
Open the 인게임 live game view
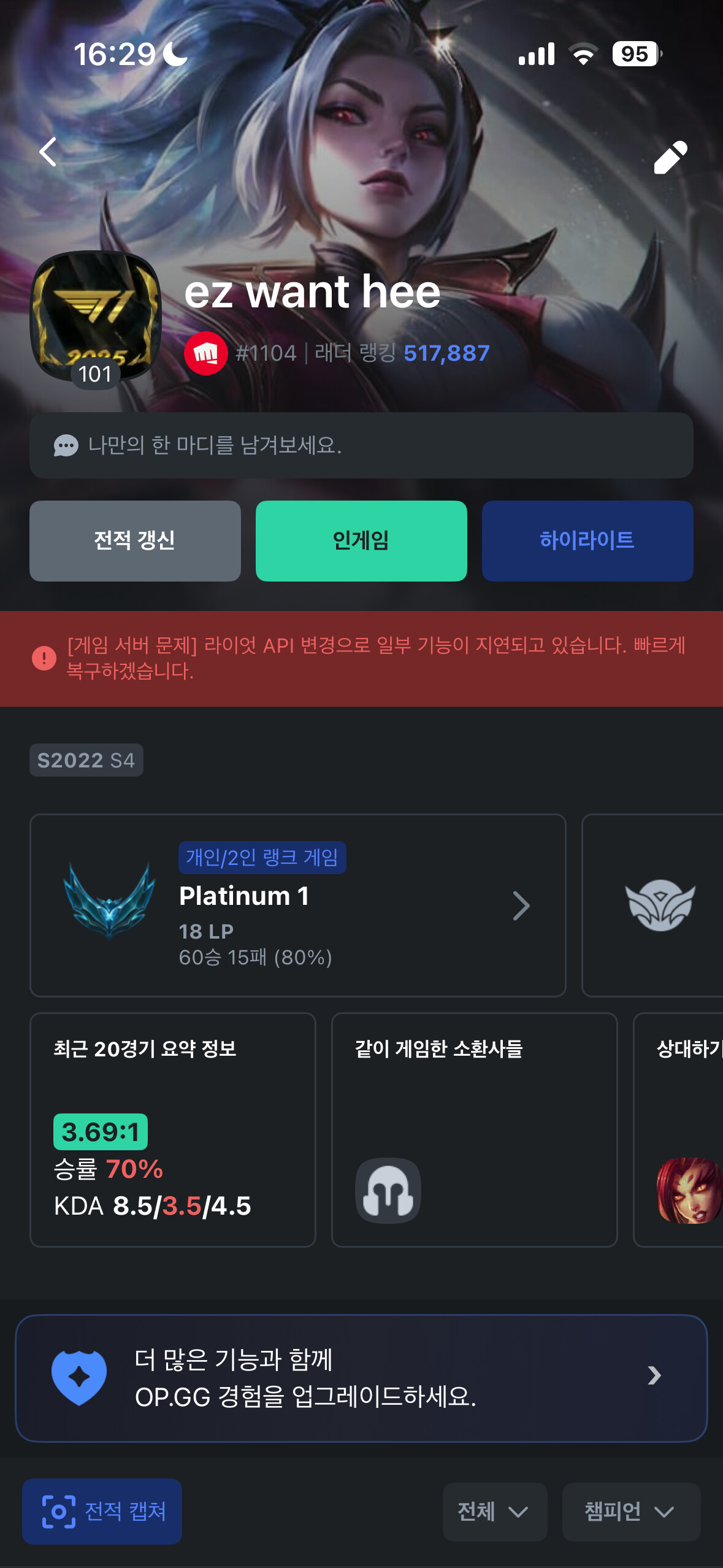(x=361, y=540)
